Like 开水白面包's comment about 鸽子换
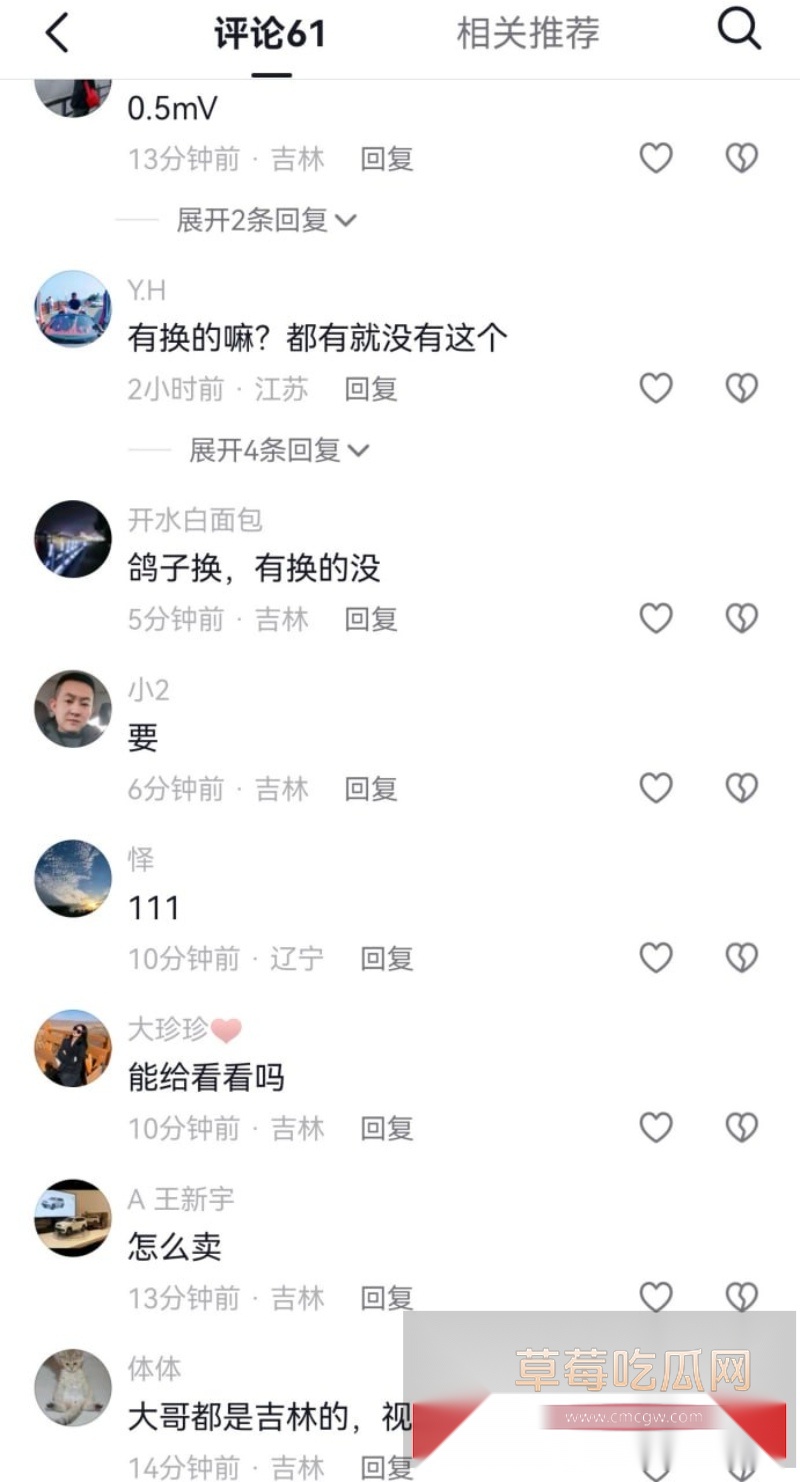 pyautogui.click(x=656, y=618)
